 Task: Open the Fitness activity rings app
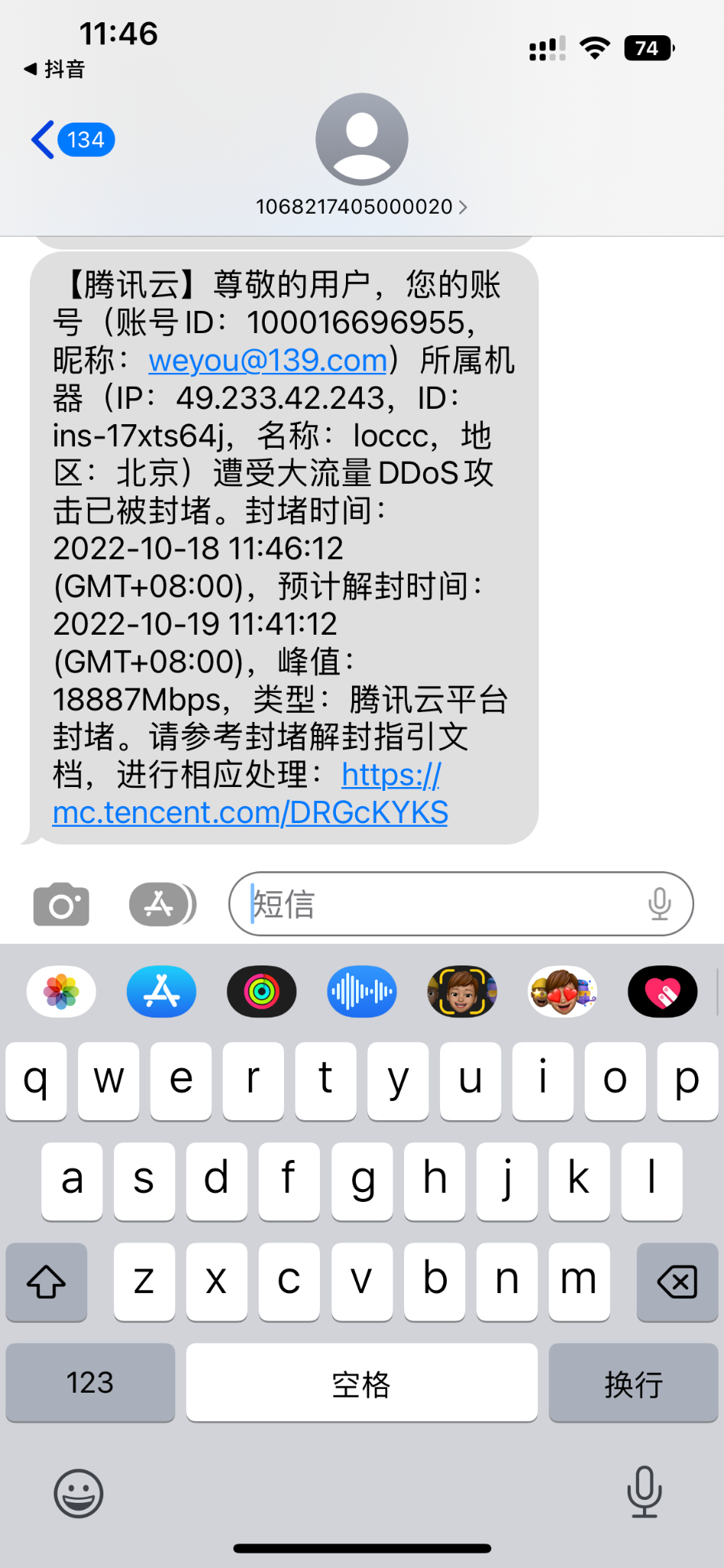262,992
